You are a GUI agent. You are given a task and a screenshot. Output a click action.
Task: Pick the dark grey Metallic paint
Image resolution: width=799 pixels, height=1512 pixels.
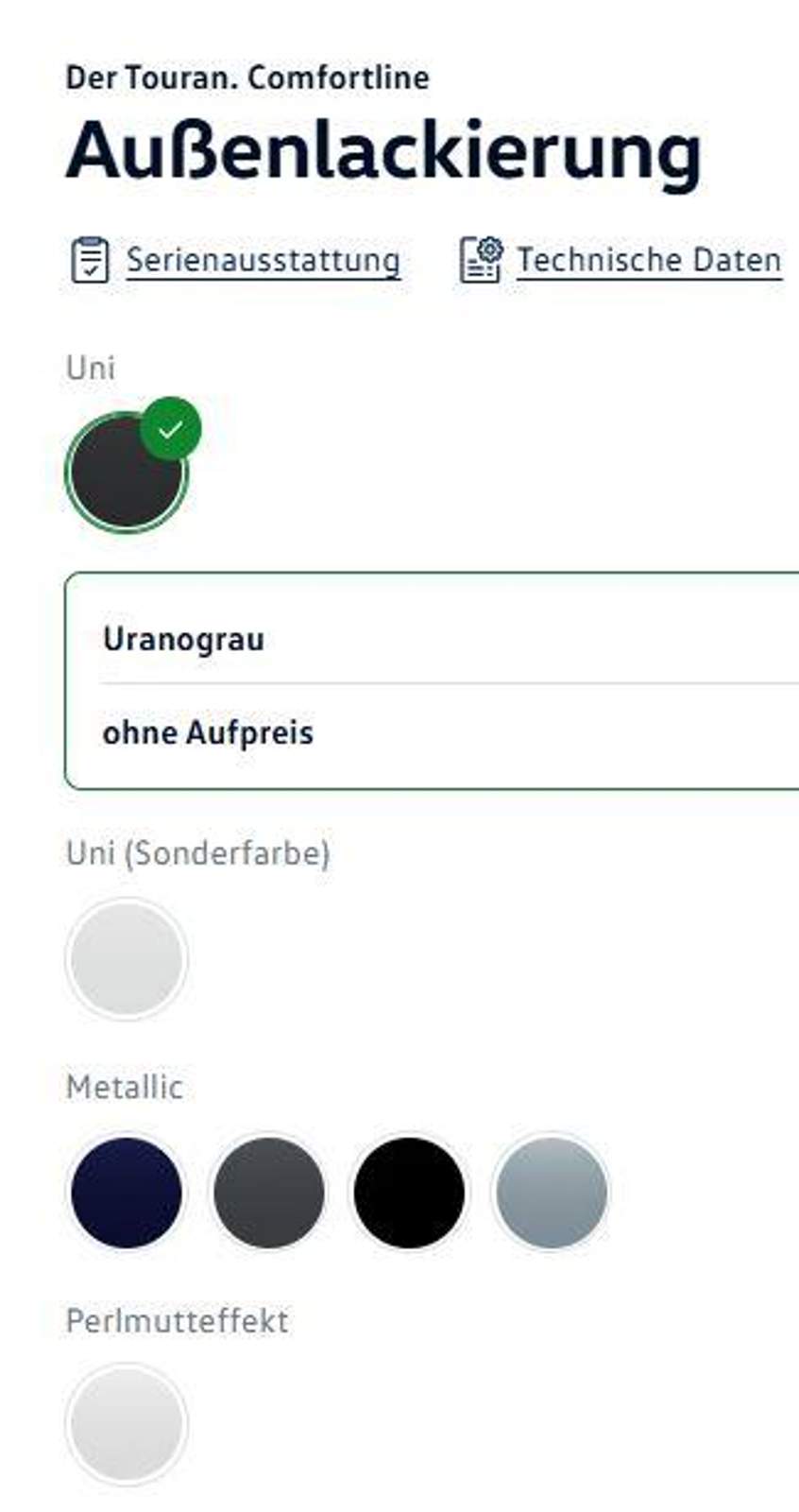pyautogui.click(x=268, y=1193)
